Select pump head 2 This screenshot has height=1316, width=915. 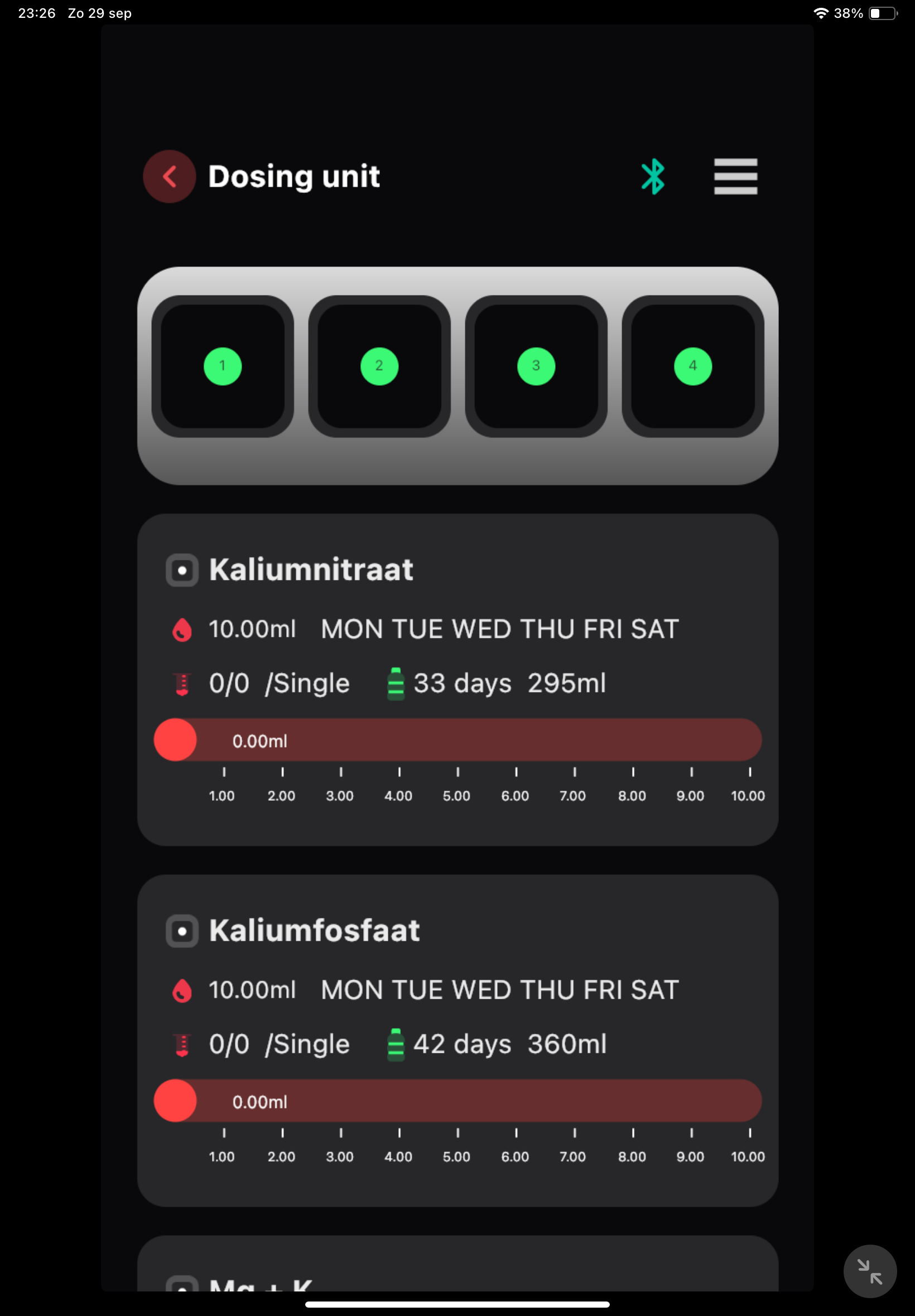point(379,367)
